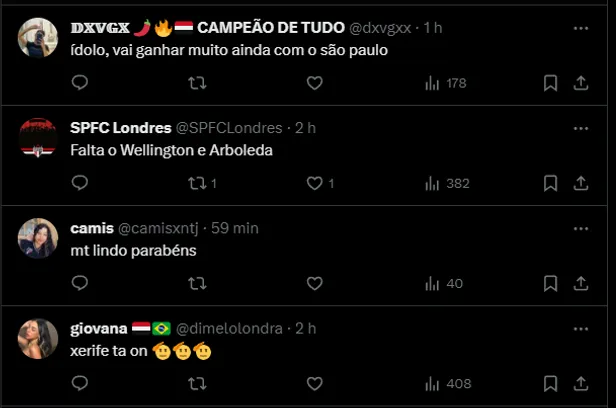Viewport: 616px width, 408px height.
Task: Open overflow menu on SPFC Londres' tweet
Action: (x=581, y=128)
